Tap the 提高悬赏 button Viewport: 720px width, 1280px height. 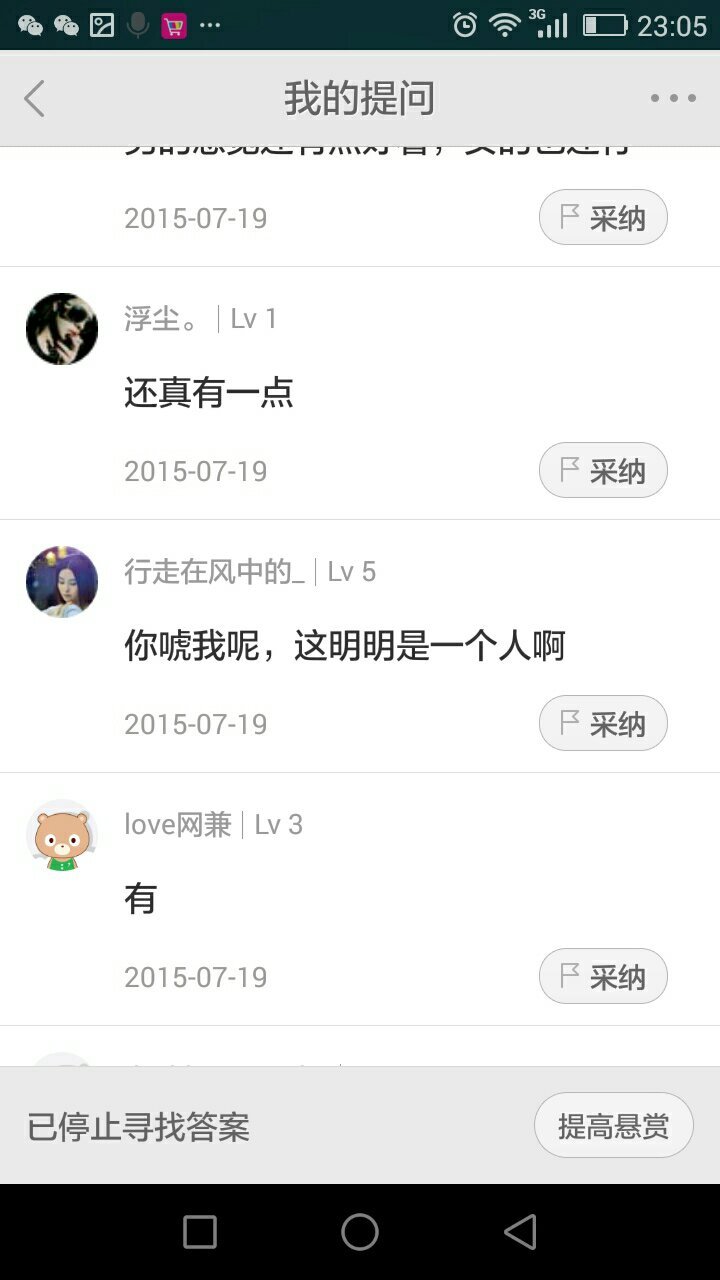click(x=613, y=1125)
